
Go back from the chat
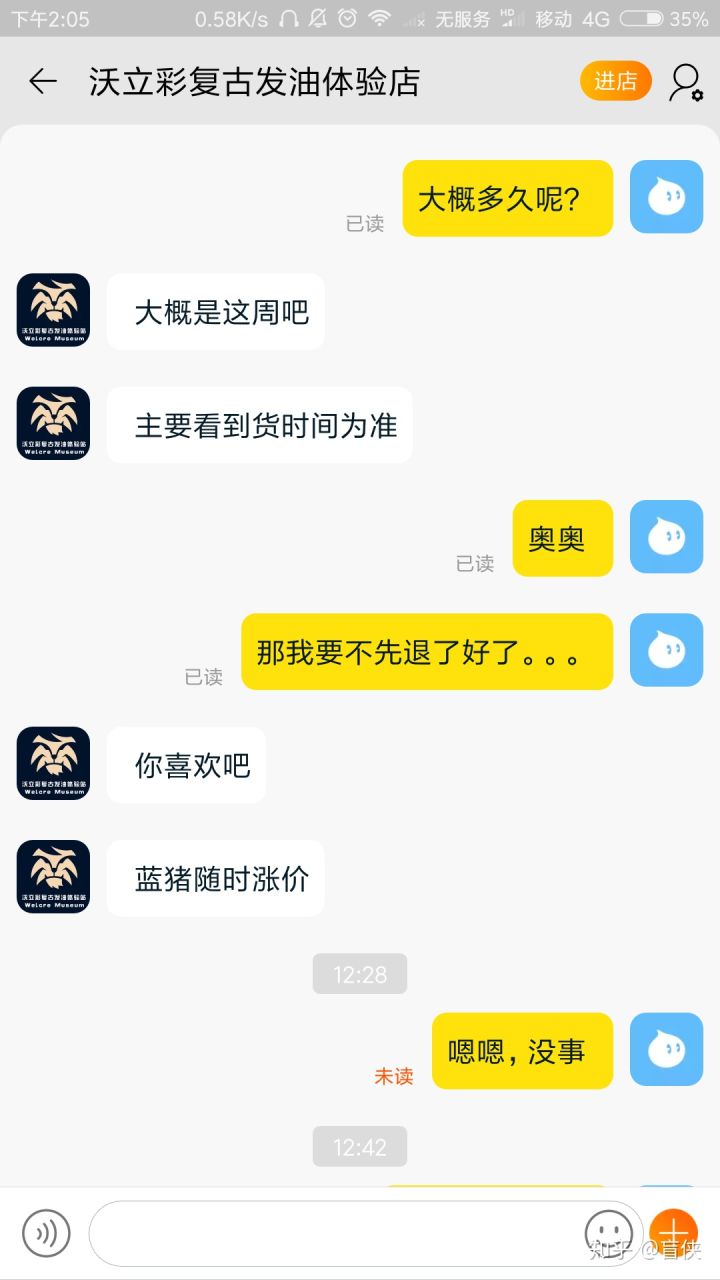43,82
